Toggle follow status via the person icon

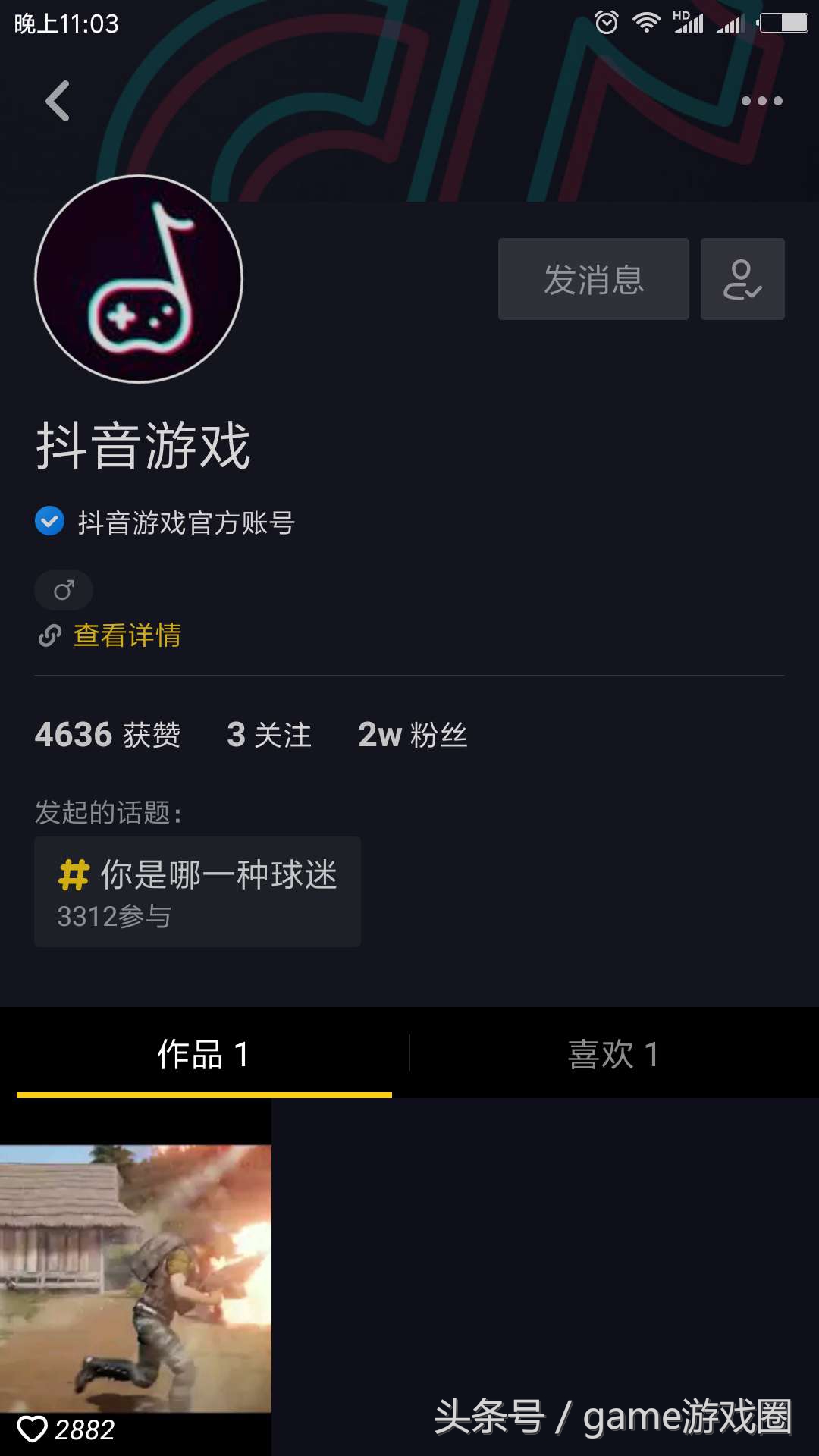[x=742, y=278]
